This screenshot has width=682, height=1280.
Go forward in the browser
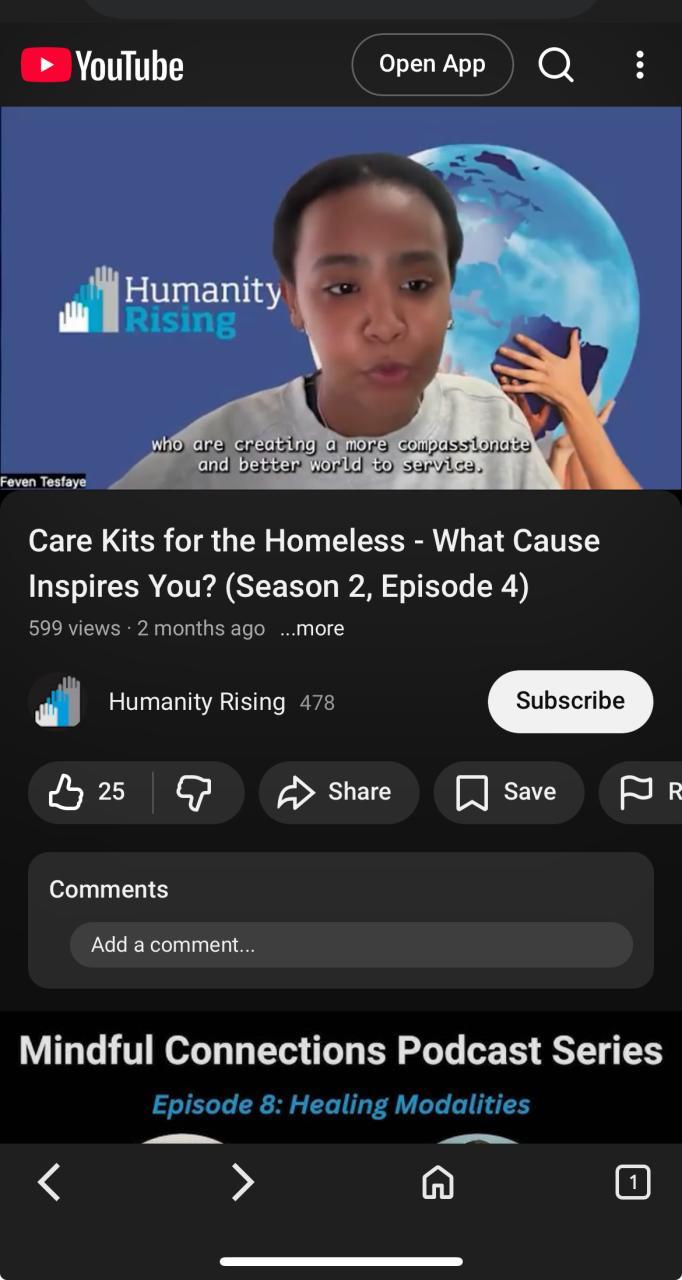[x=243, y=1183]
